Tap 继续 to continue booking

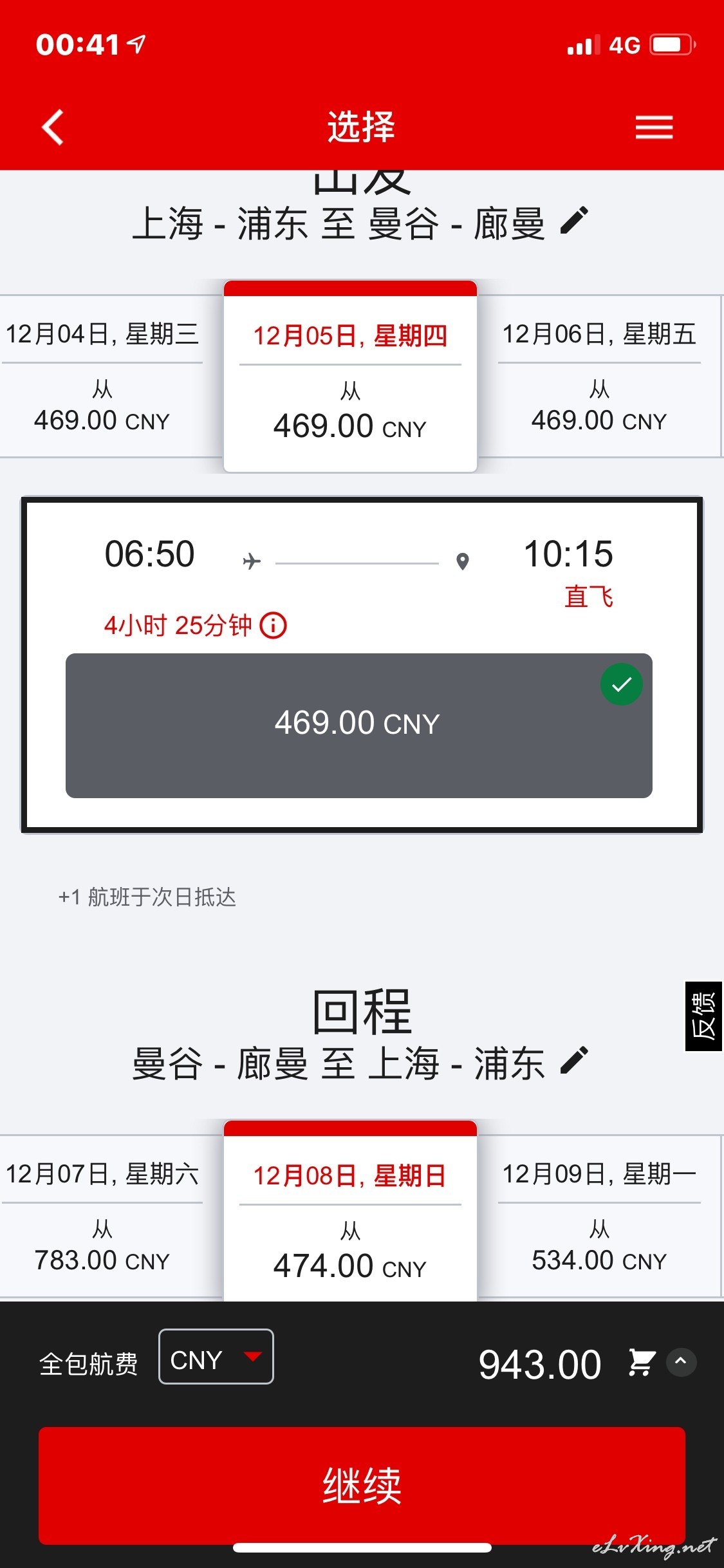pyautogui.click(x=362, y=1486)
